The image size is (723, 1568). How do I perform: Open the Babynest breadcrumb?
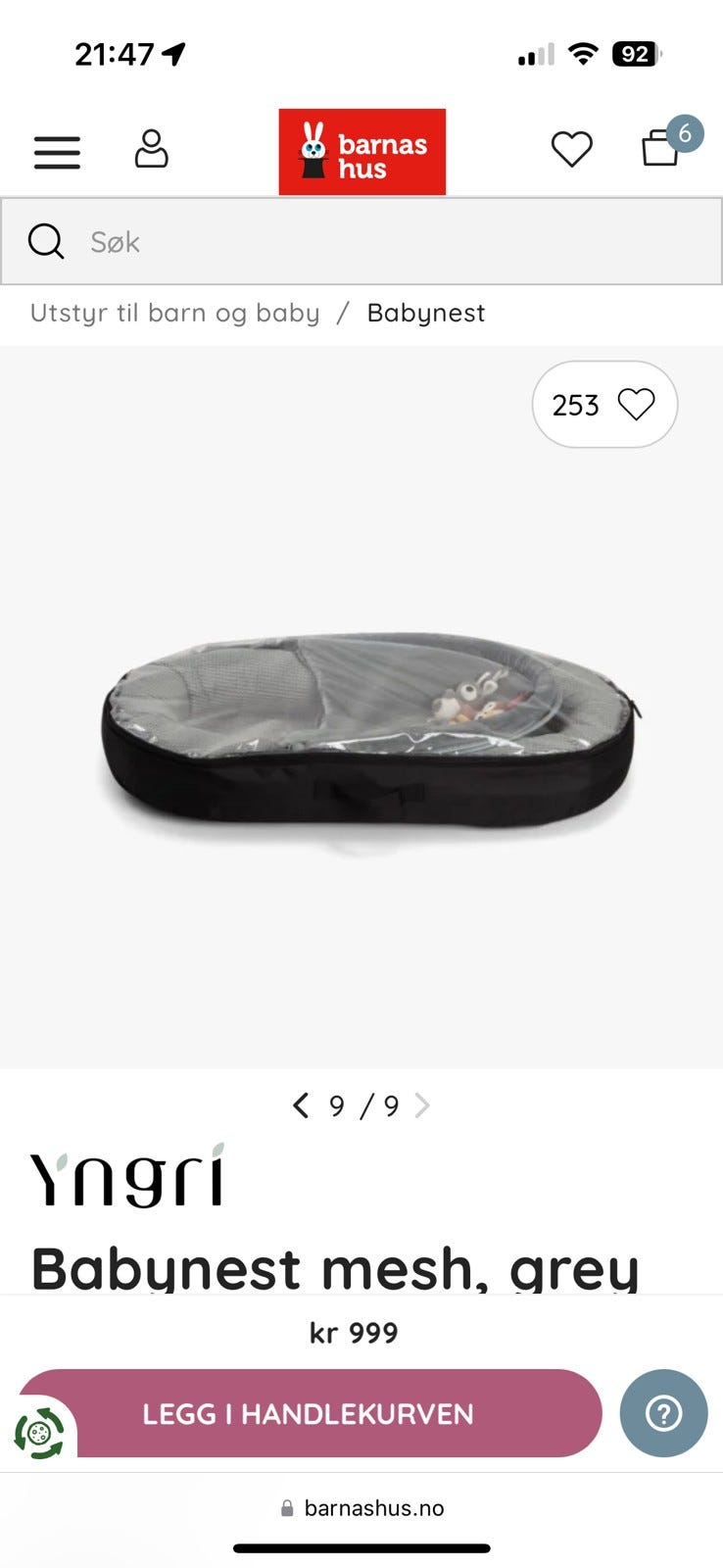[x=426, y=313]
